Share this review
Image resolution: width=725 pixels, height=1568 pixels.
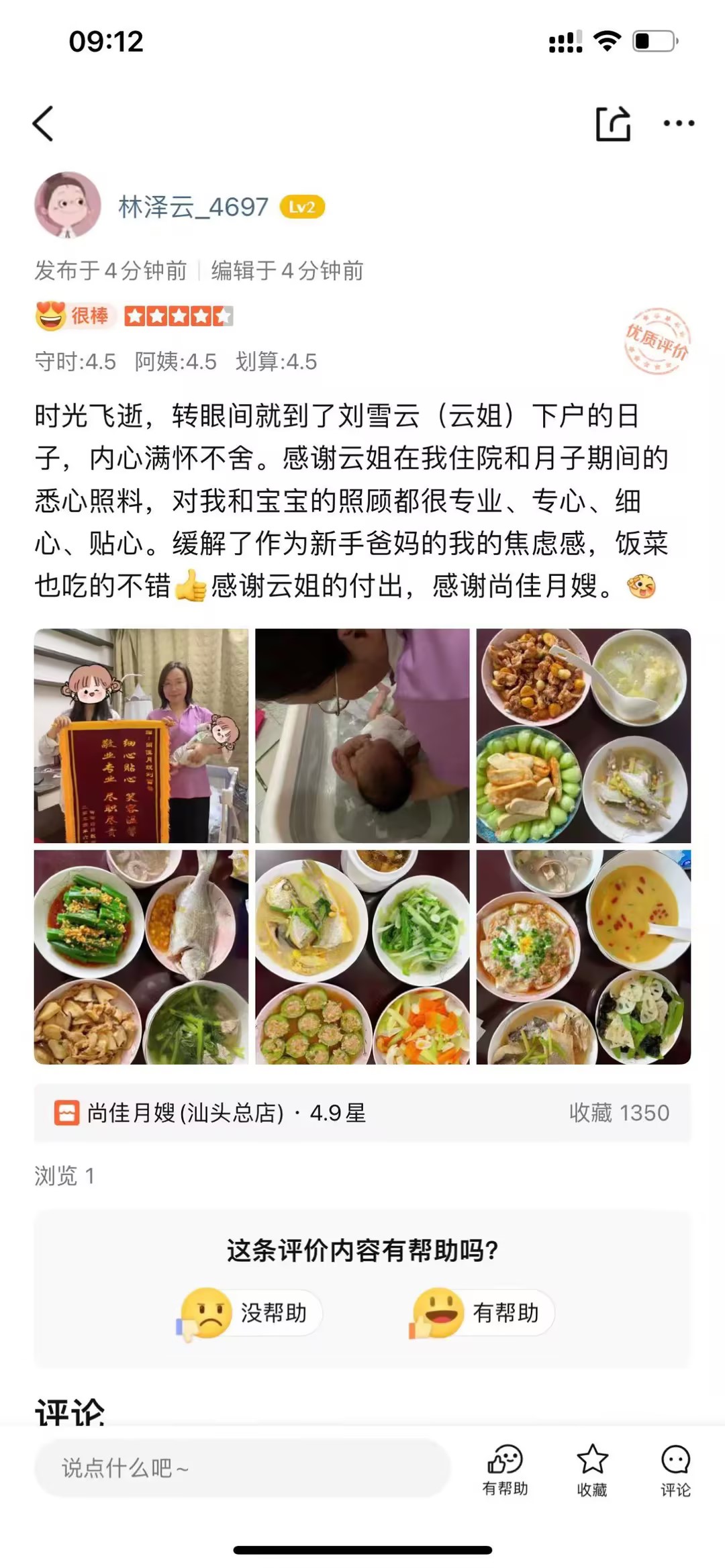click(613, 124)
